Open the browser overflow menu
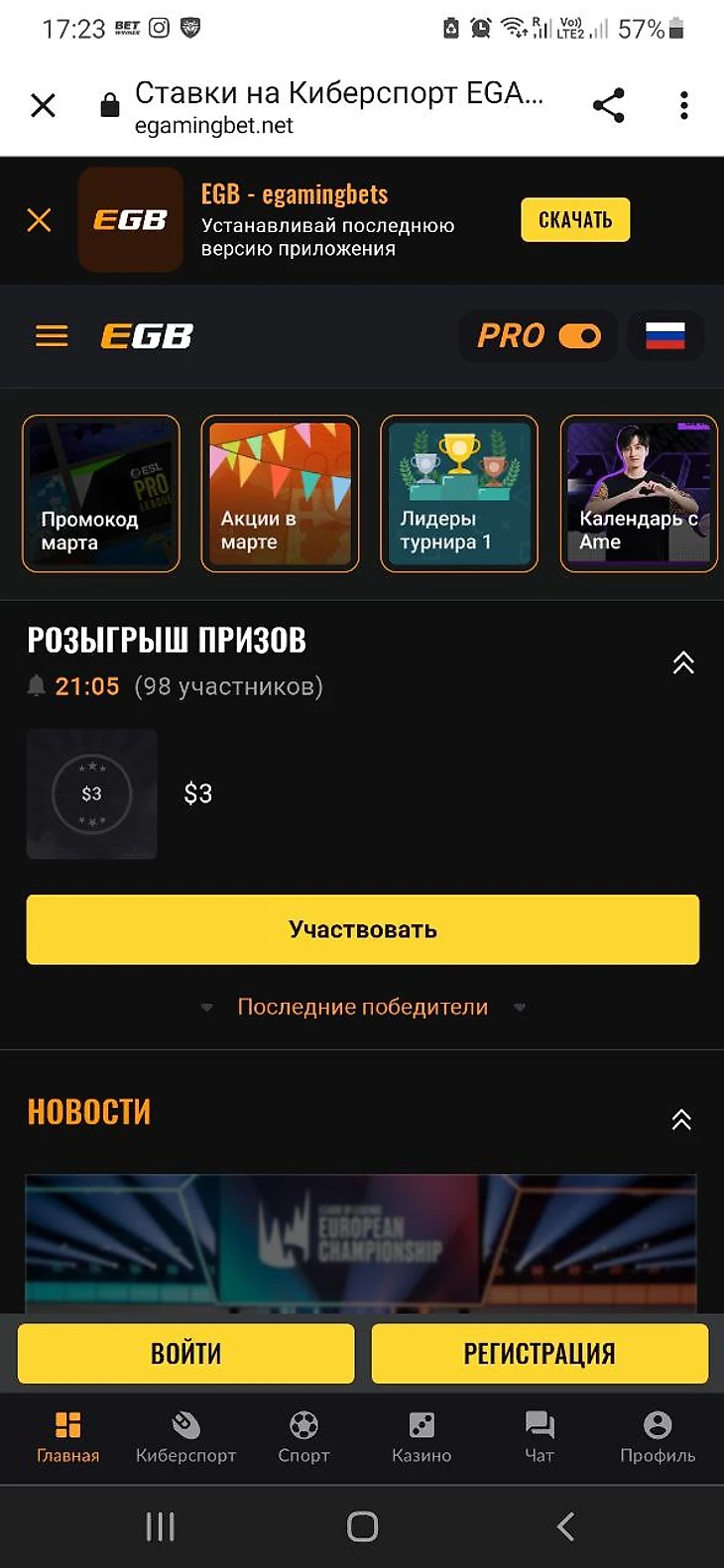Screen dimensions: 724x1568 pos(683,105)
